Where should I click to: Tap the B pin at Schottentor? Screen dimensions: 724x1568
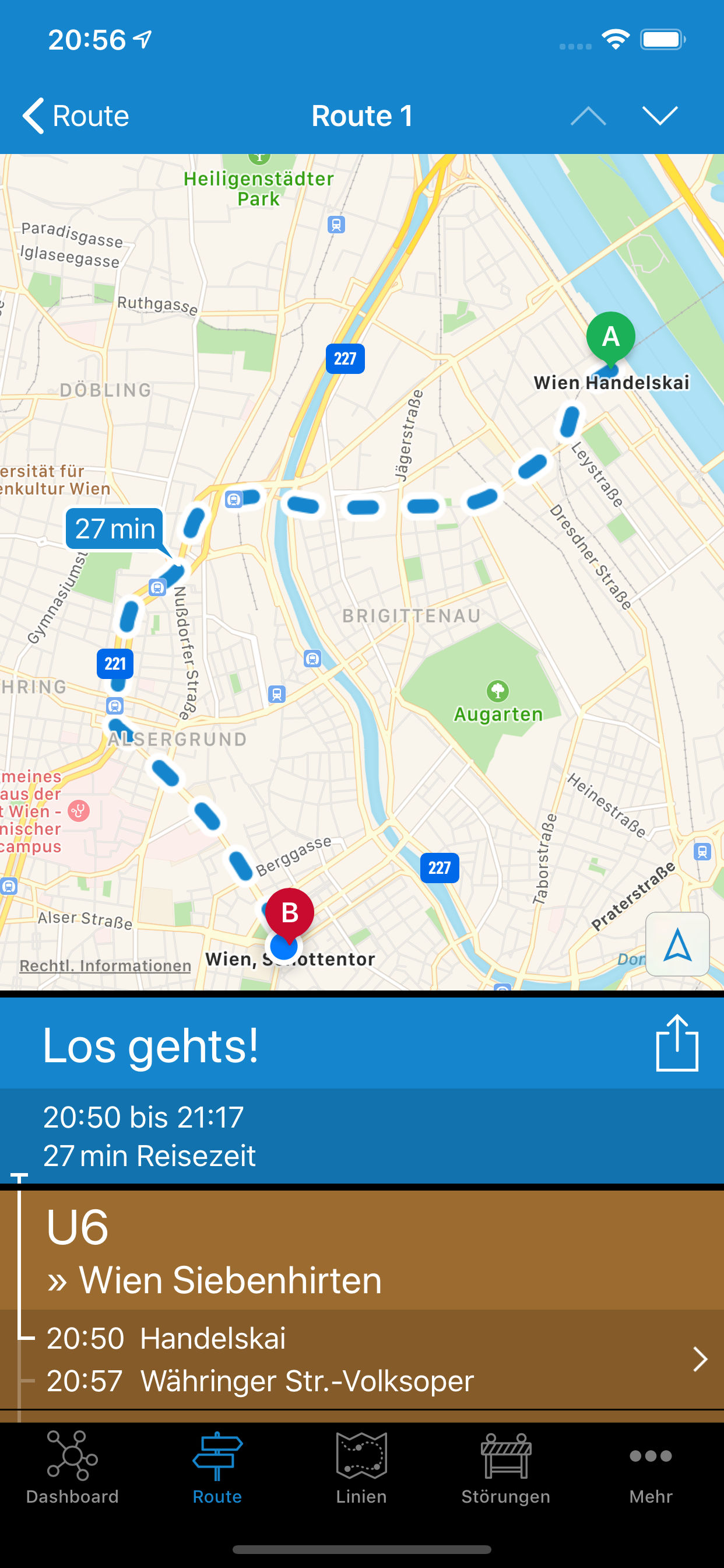tap(290, 912)
